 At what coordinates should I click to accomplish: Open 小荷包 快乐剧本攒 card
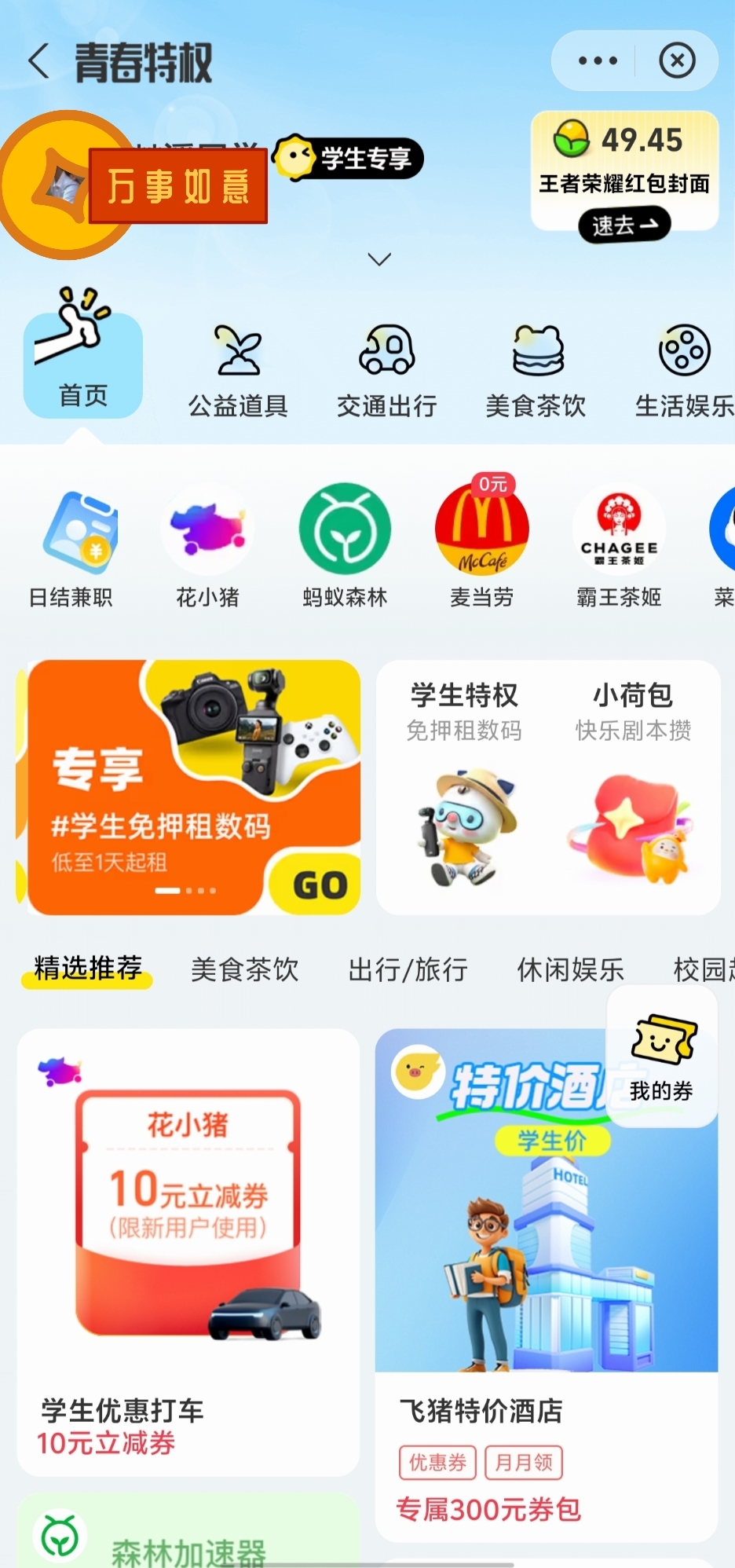(633, 787)
